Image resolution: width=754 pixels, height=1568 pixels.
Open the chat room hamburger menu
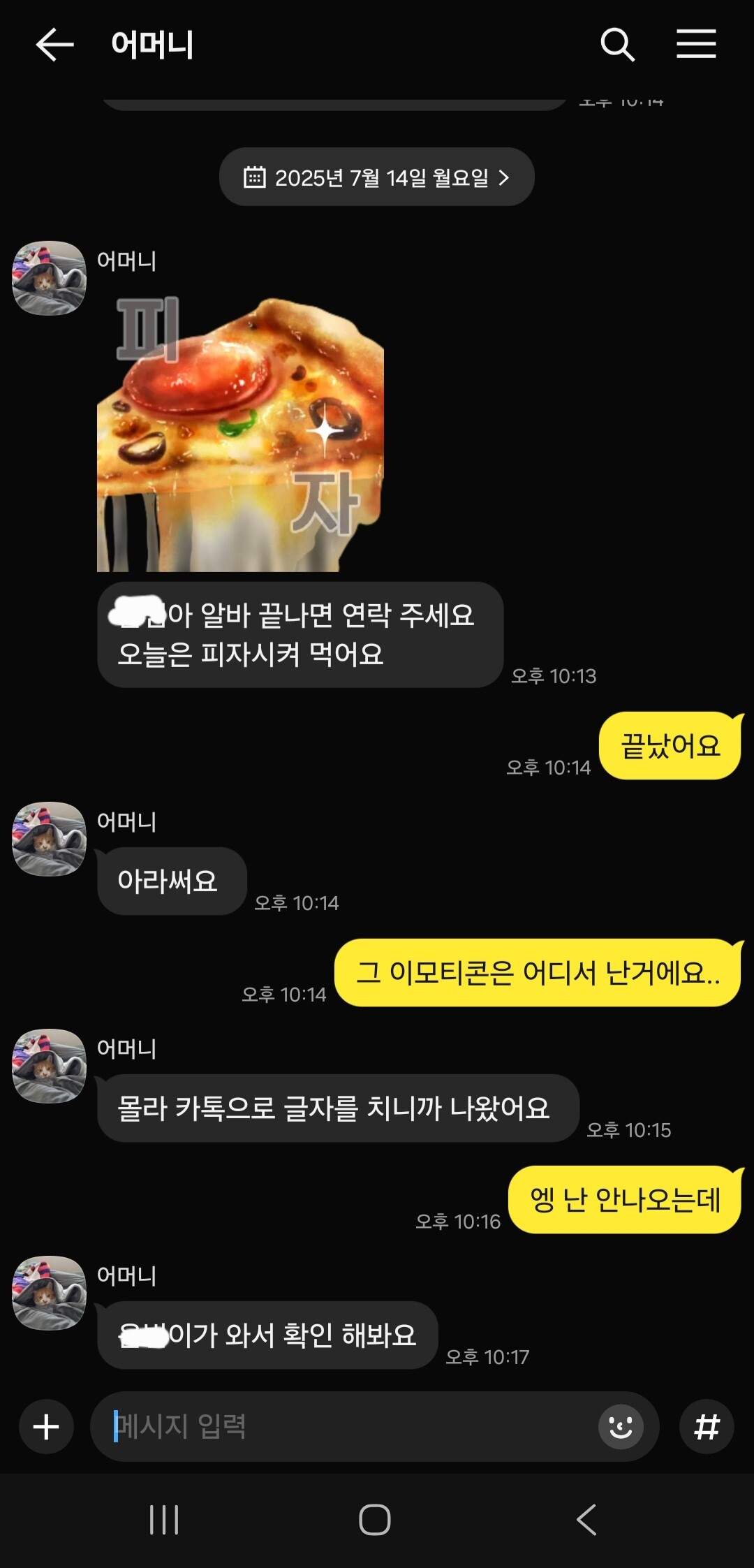(x=696, y=44)
